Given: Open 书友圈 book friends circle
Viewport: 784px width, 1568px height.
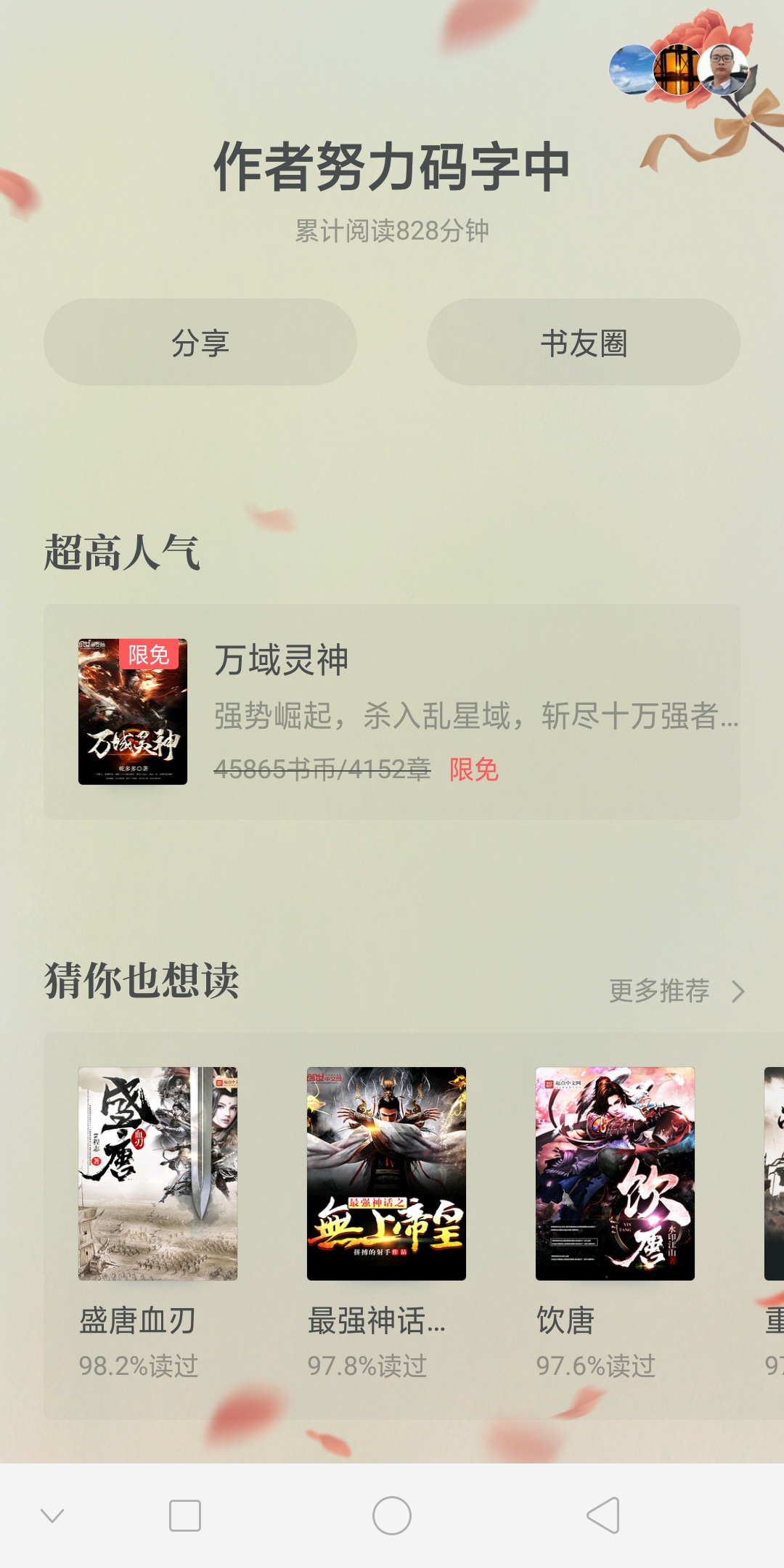Looking at the screenshot, I should [x=583, y=342].
